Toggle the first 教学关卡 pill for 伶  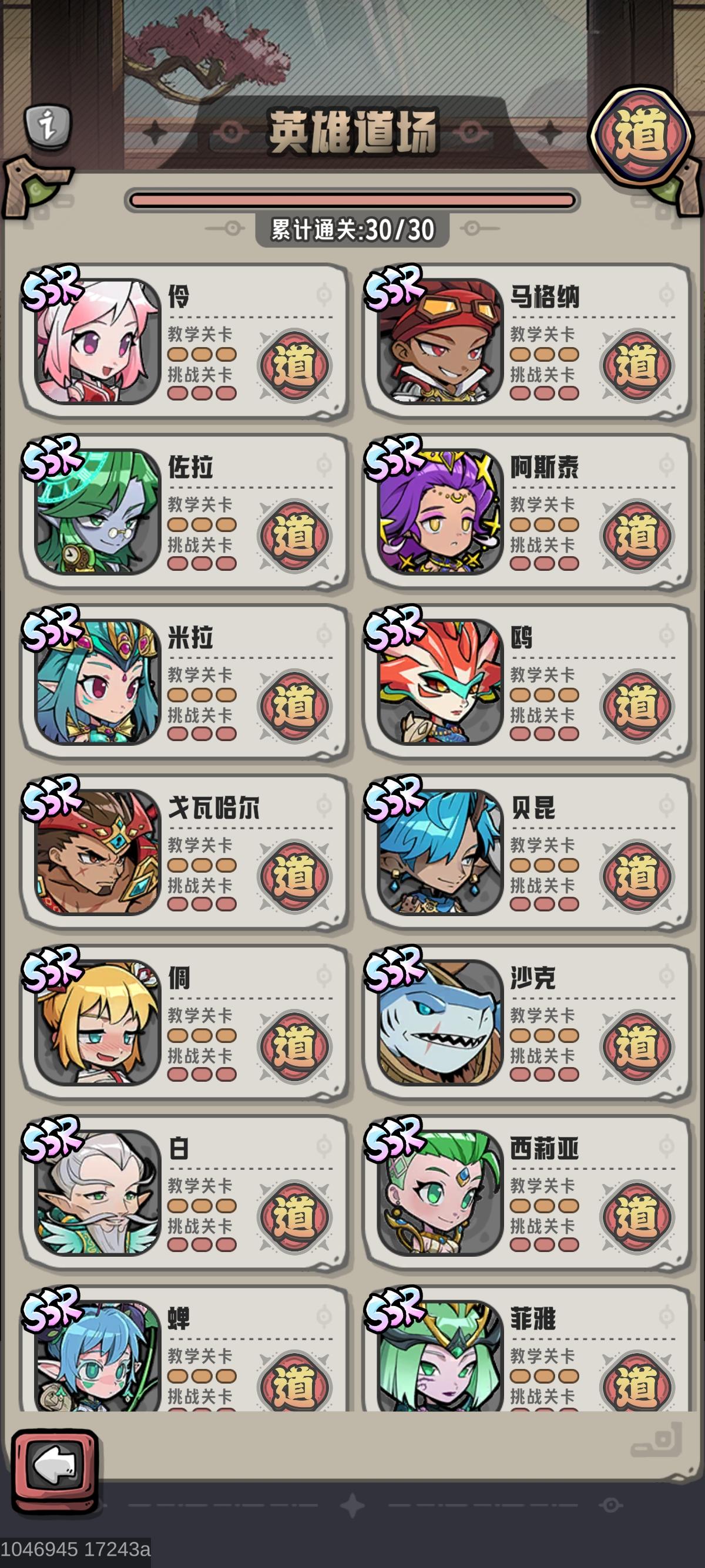point(177,354)
